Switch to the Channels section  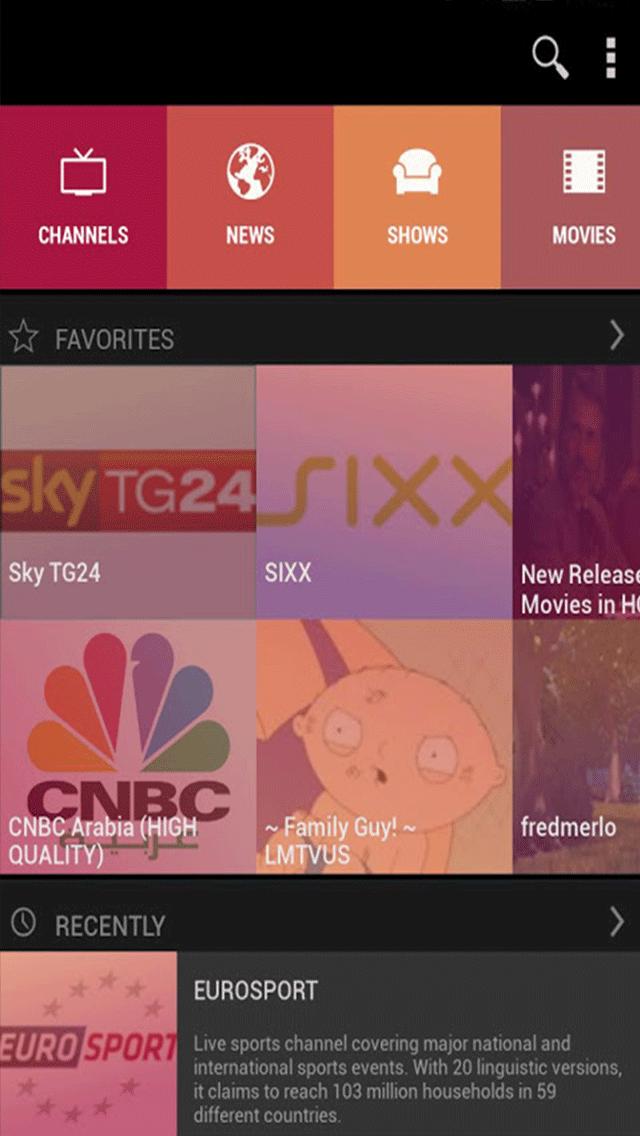83,197
